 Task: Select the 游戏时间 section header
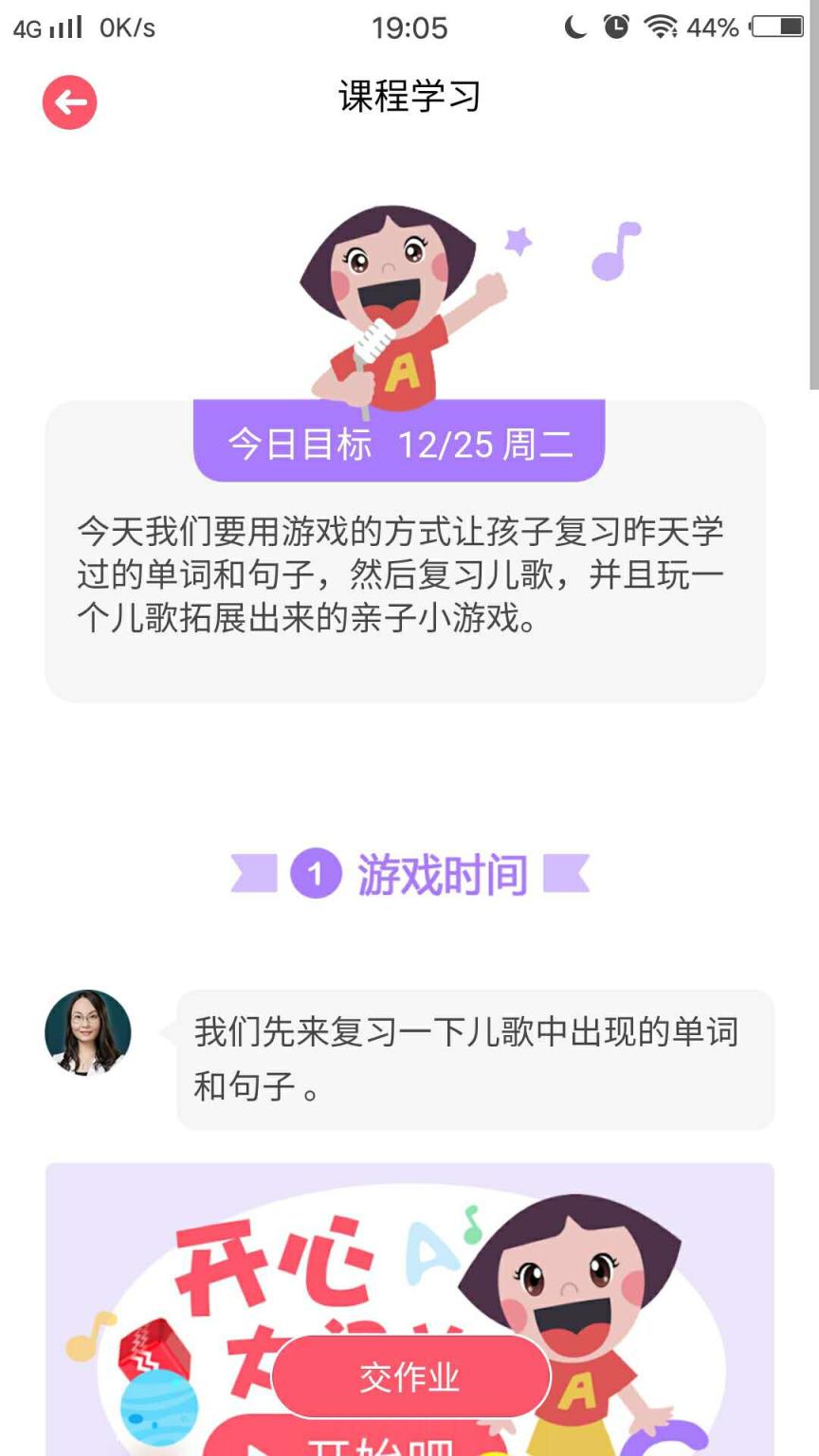click(441, 874)
